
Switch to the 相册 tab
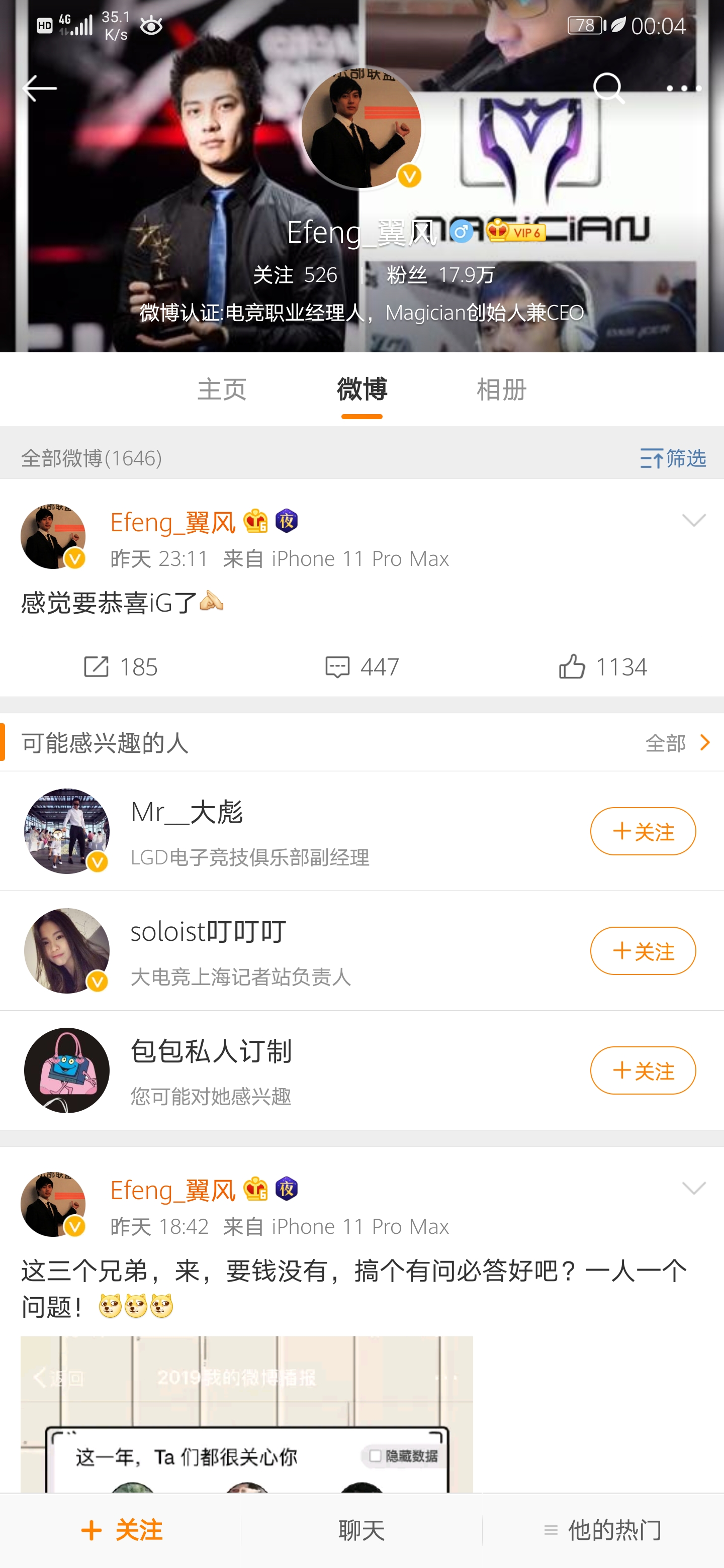pos(501,389)
